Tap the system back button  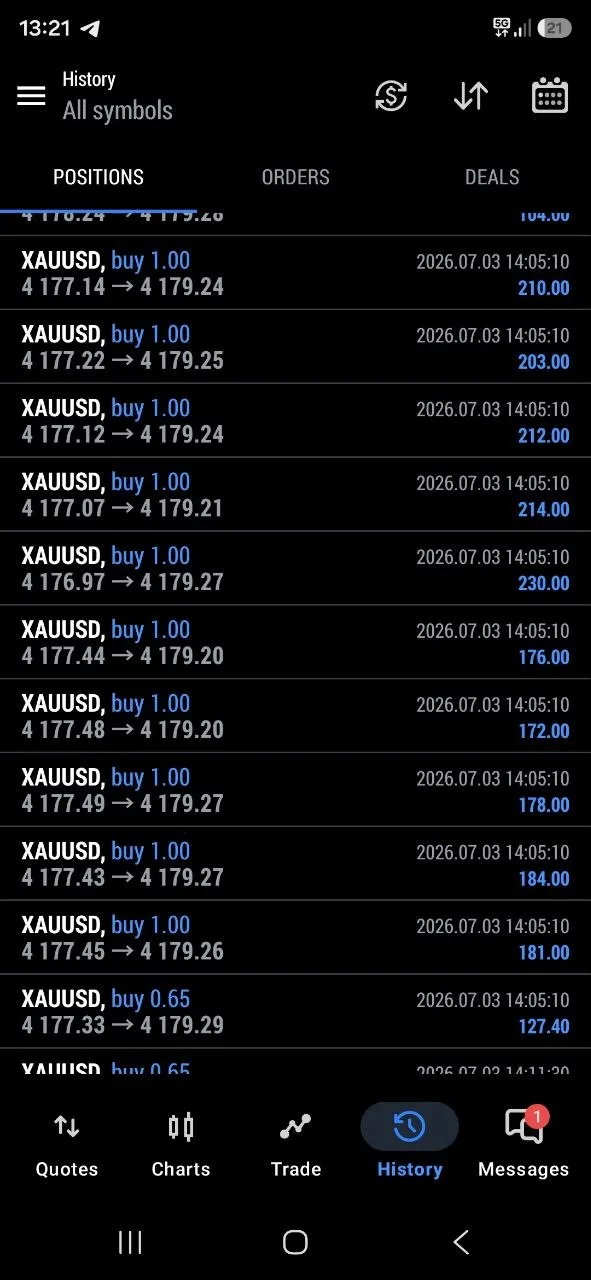(461, 1242)
